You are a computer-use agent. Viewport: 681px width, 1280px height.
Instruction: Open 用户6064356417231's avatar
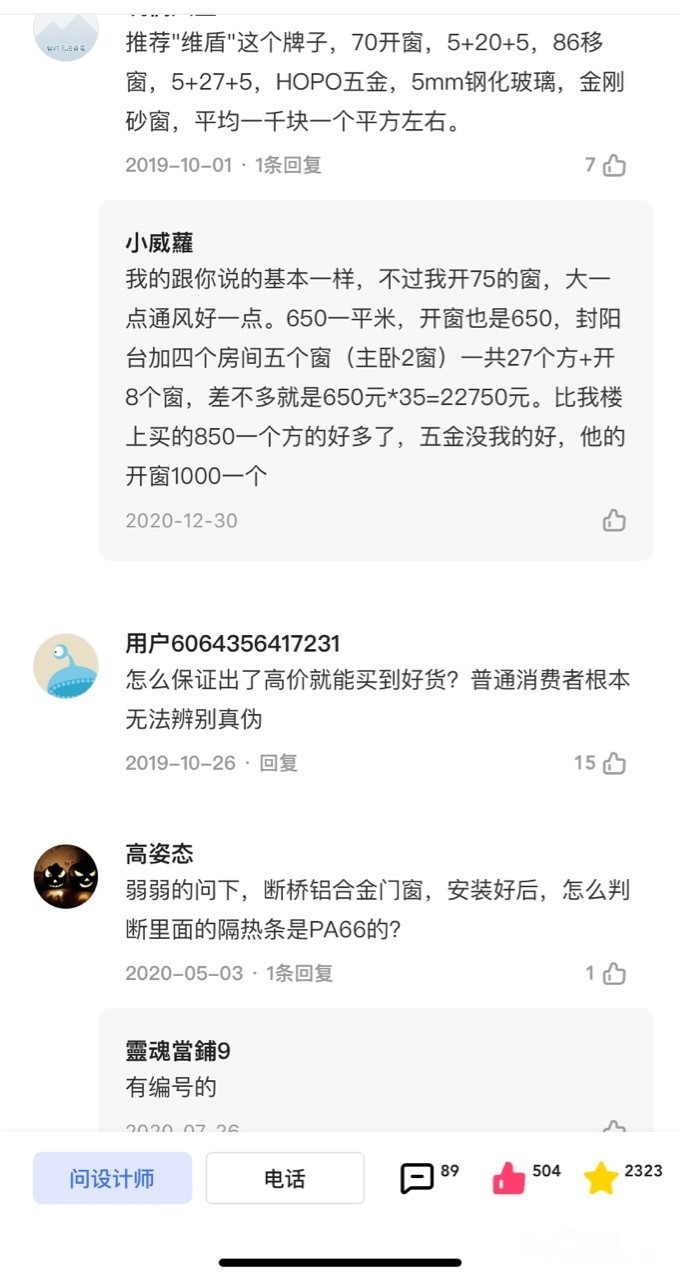click(x=66, y=665)
